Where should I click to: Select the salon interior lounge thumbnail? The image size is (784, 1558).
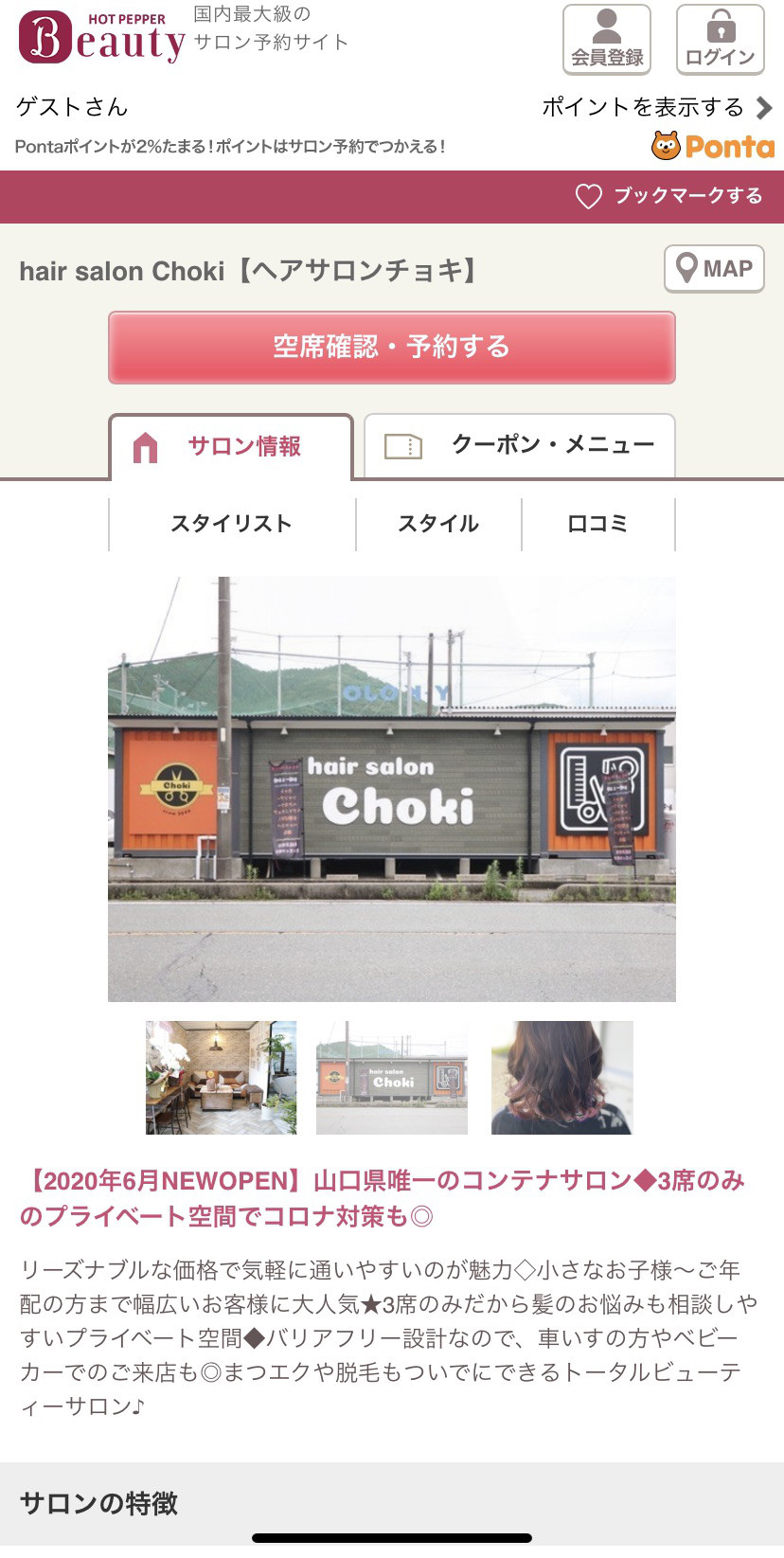click(x=221, y=1078)
